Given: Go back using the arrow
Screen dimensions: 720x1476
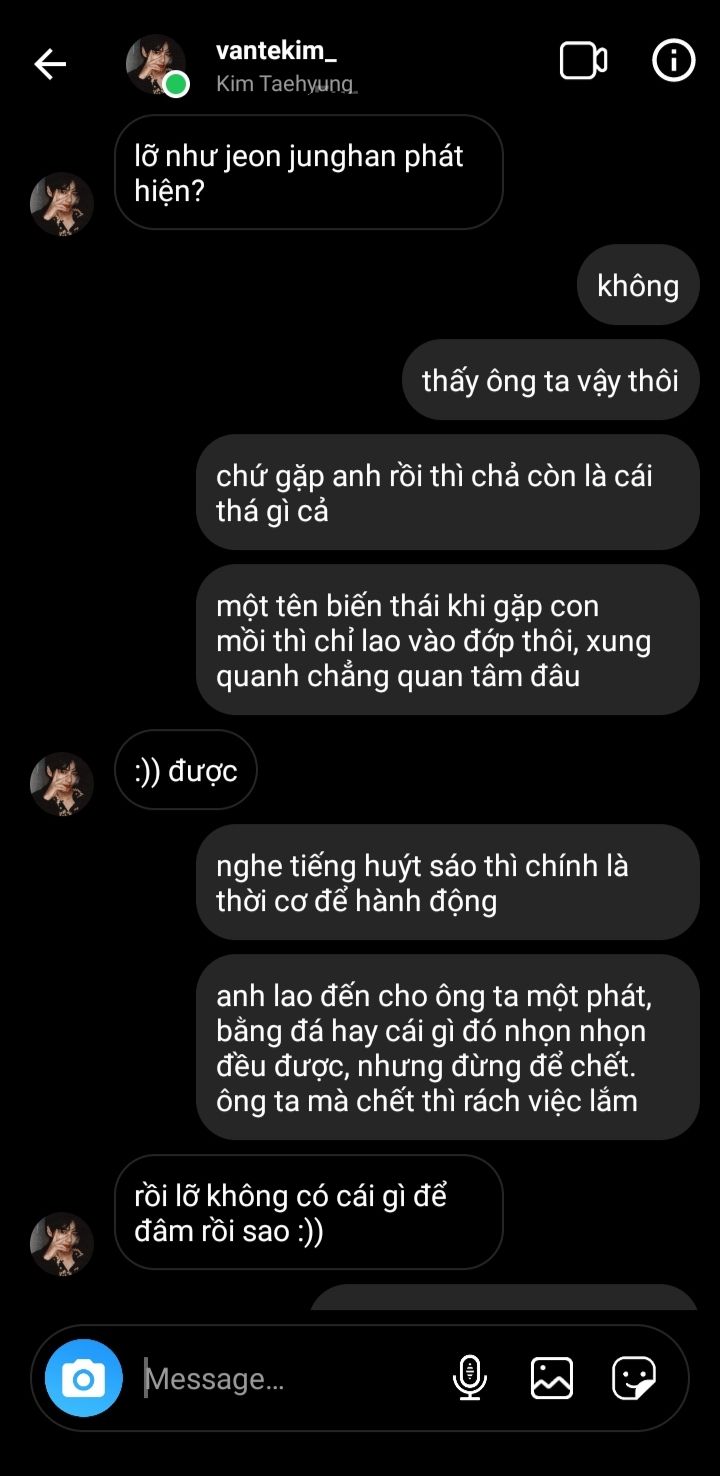Looking at the screenshot, I should [50, 65].
